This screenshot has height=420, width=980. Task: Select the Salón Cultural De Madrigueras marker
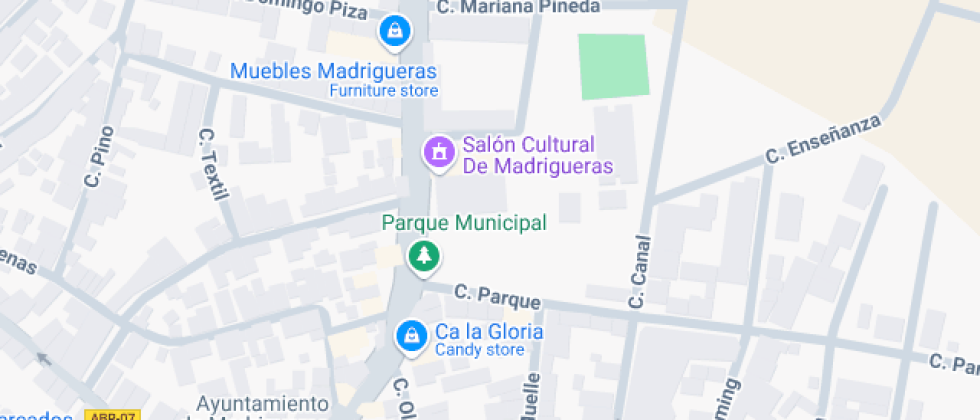coord(438,153)
